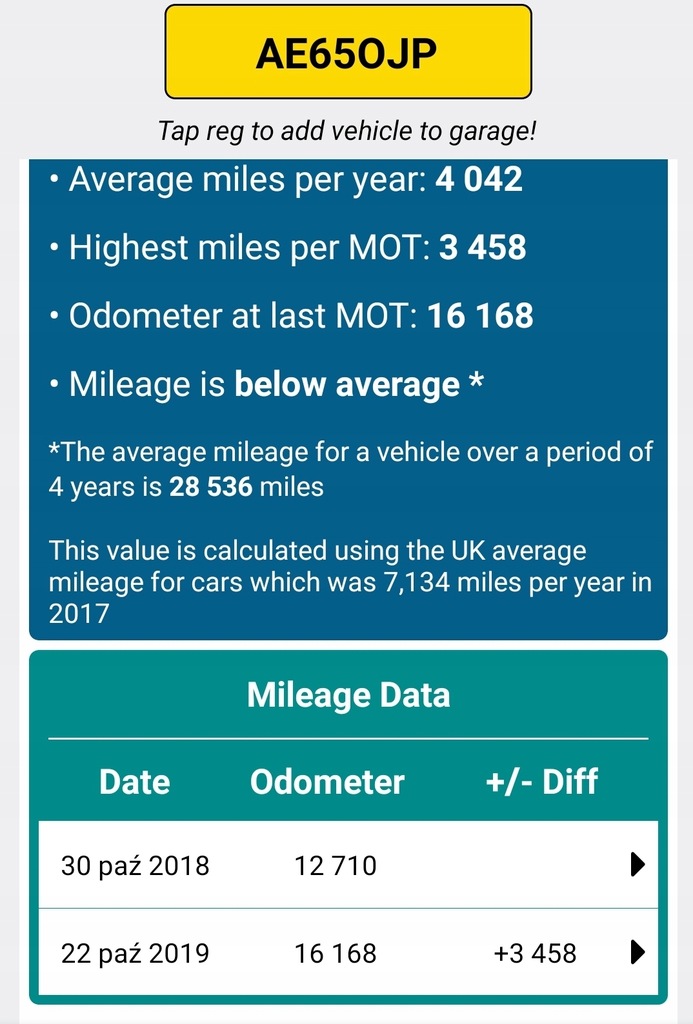Viewport: 693px width, 1024px height.
Task: Tap the AE65OJP registration plate
Action: click(x=347, y=52)
